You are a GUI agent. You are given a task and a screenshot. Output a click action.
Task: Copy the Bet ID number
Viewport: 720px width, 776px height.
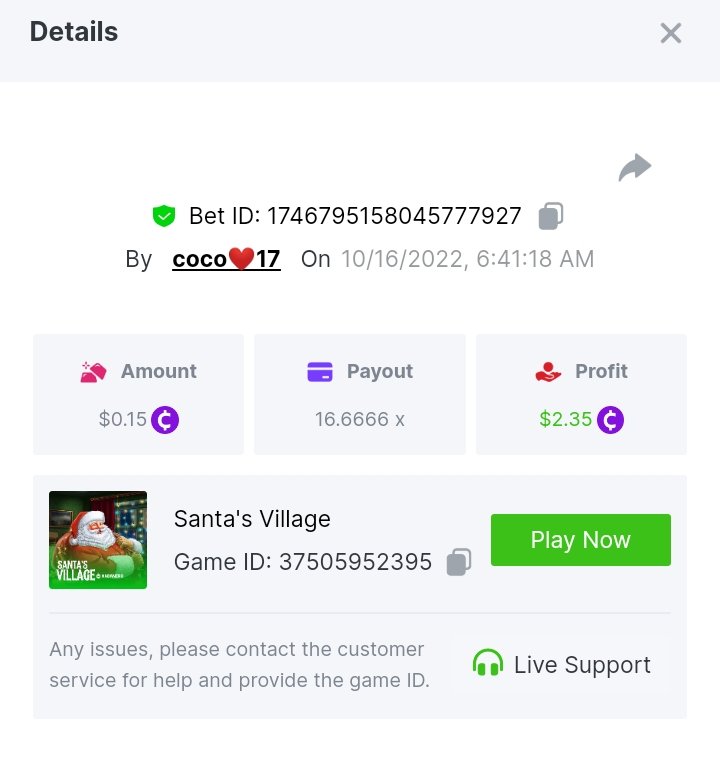point(551,215)
